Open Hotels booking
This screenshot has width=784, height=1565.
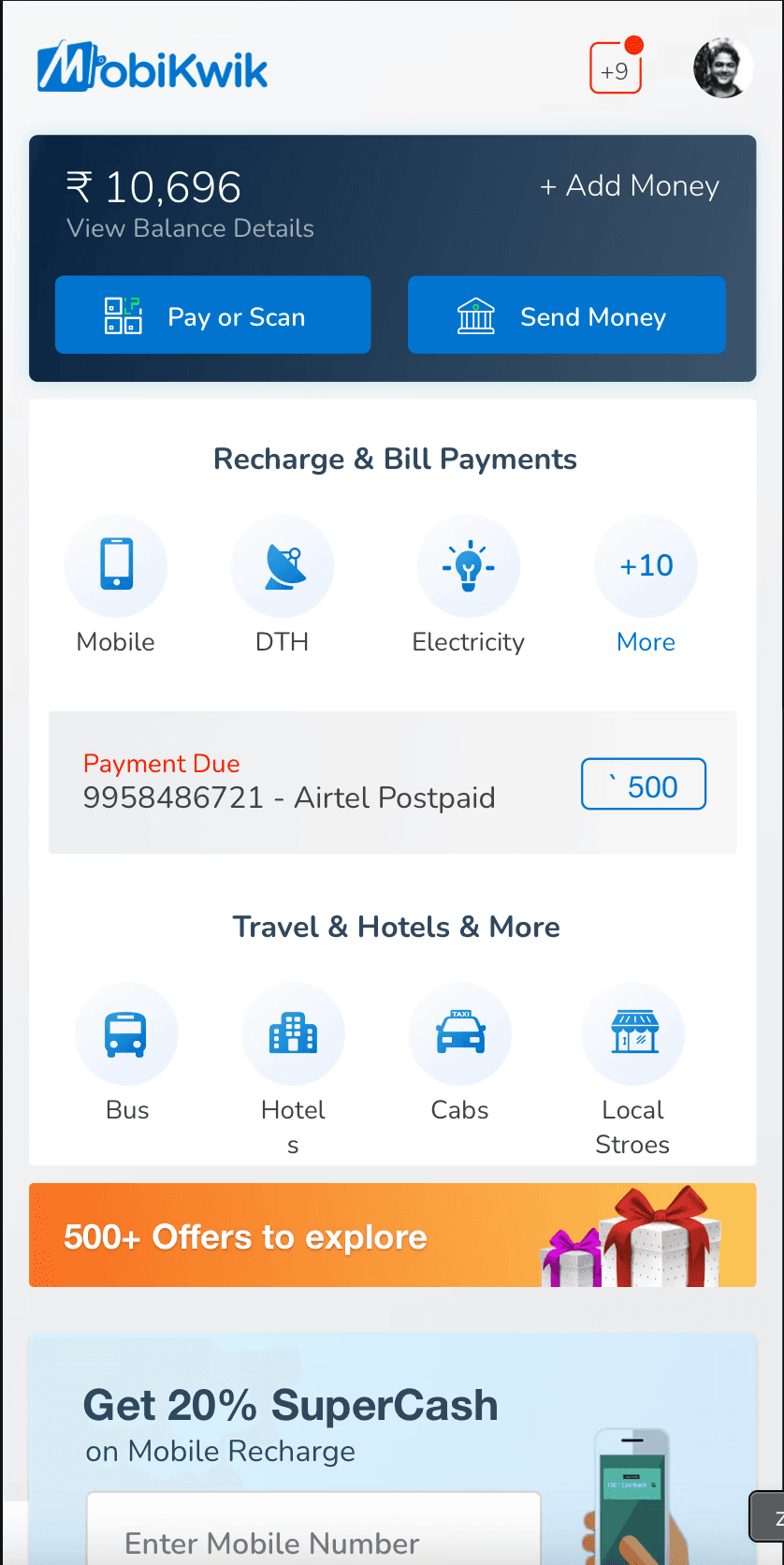tap(293, 1034)
